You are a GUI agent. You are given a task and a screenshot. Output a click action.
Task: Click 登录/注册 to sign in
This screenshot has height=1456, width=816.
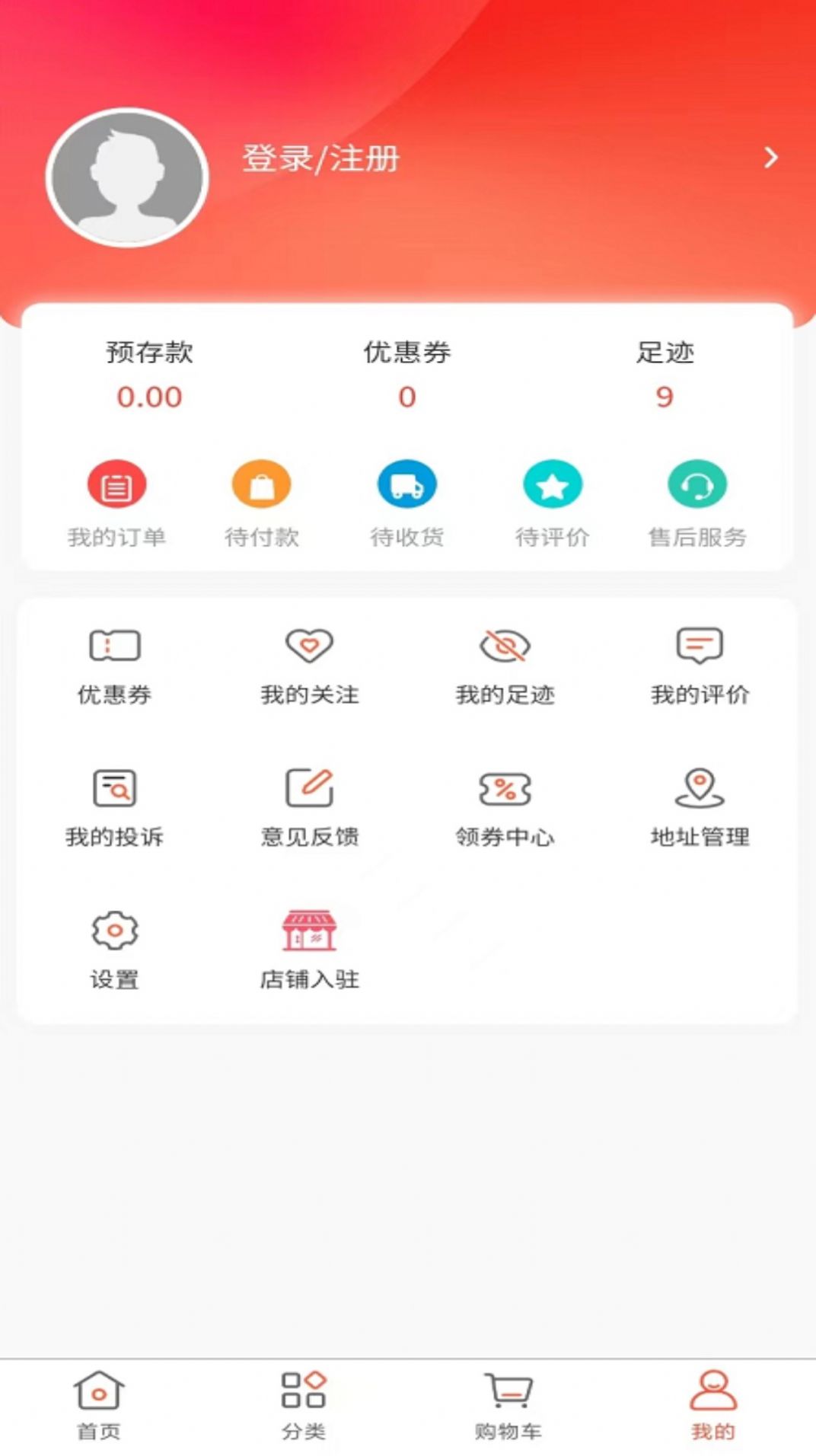(x=320, y=158)
